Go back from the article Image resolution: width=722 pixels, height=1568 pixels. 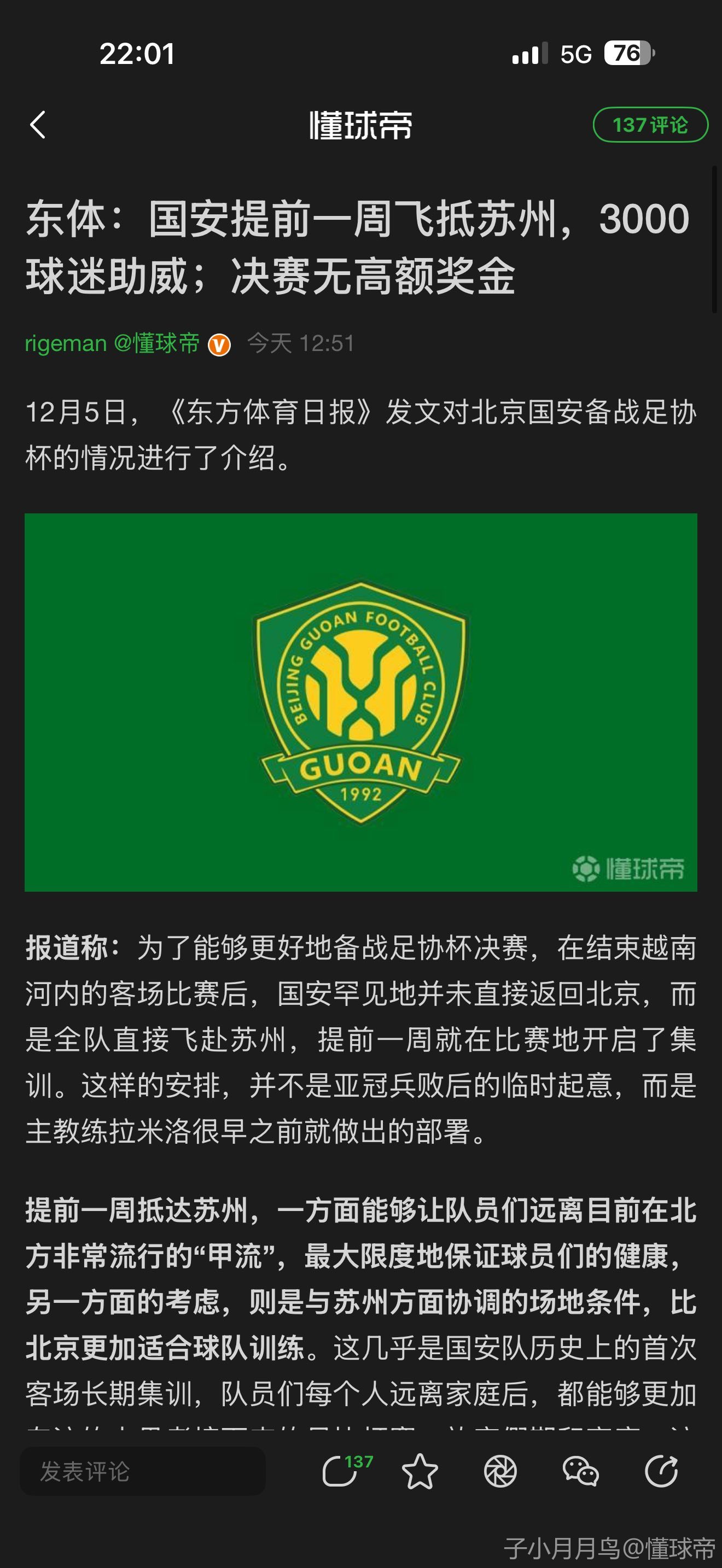pyautogui.click(x=38, y=125)
